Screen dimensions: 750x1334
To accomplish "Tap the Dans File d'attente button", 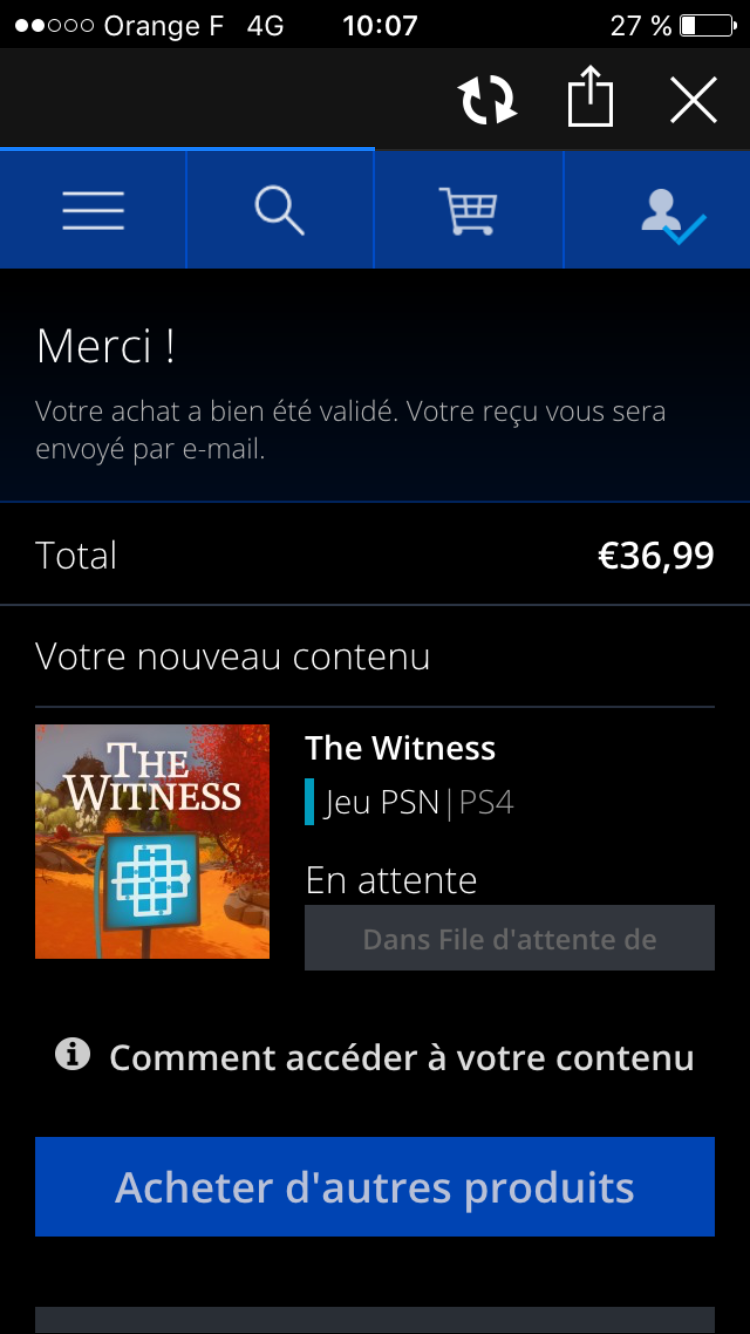I will [509, 938].
